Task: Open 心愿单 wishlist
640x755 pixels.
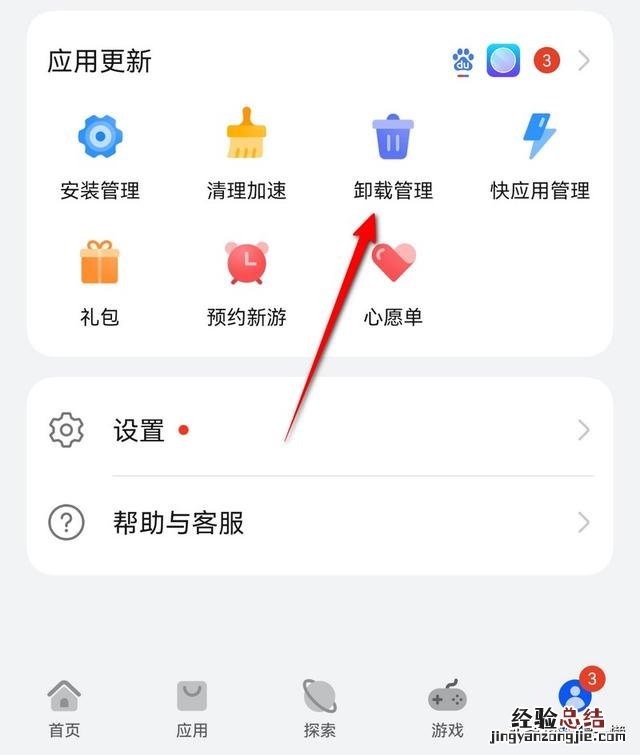Action: click(393, 284)
